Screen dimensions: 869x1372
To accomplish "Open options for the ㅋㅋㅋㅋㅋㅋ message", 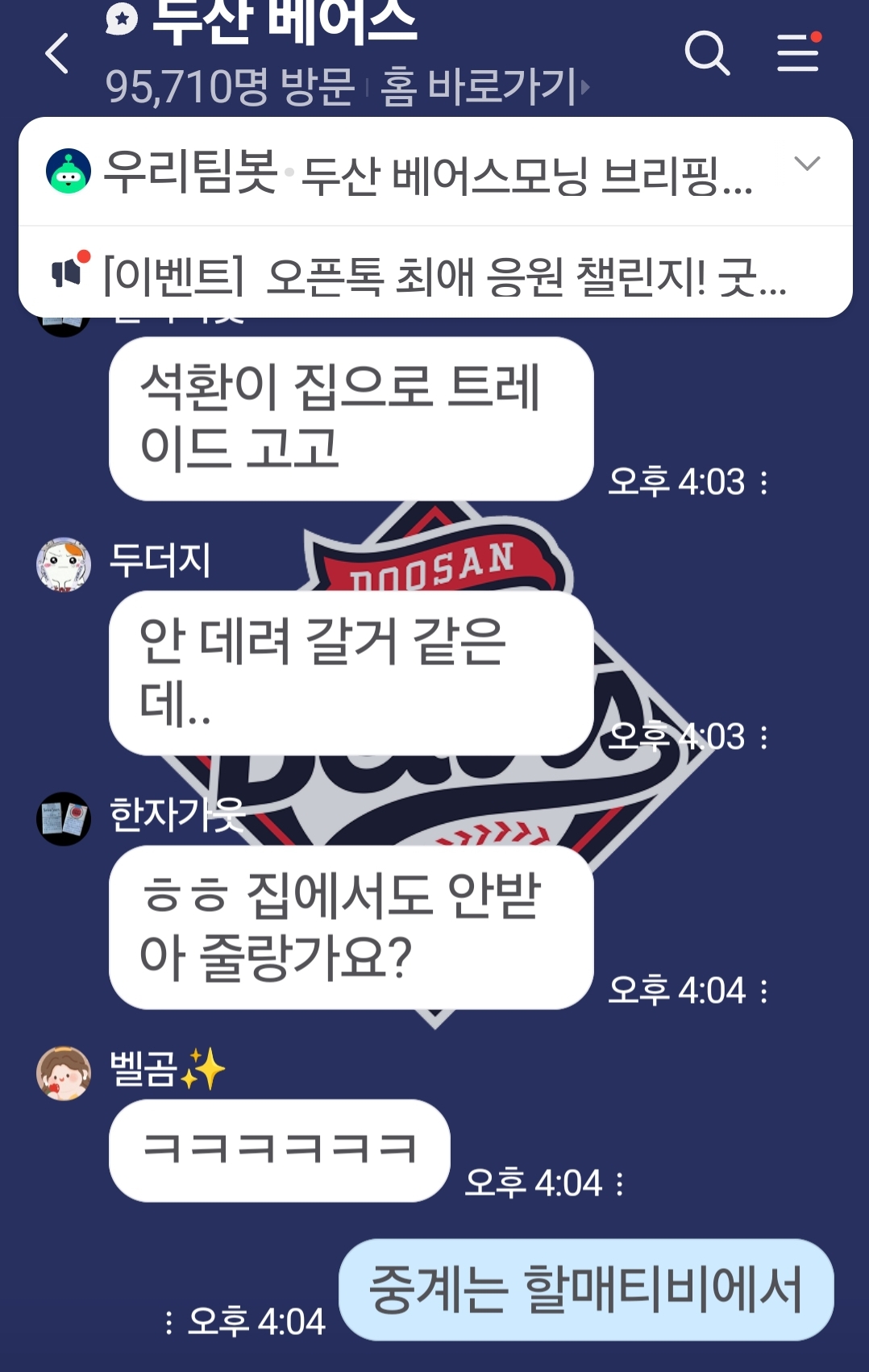I will click(620, 1184).
